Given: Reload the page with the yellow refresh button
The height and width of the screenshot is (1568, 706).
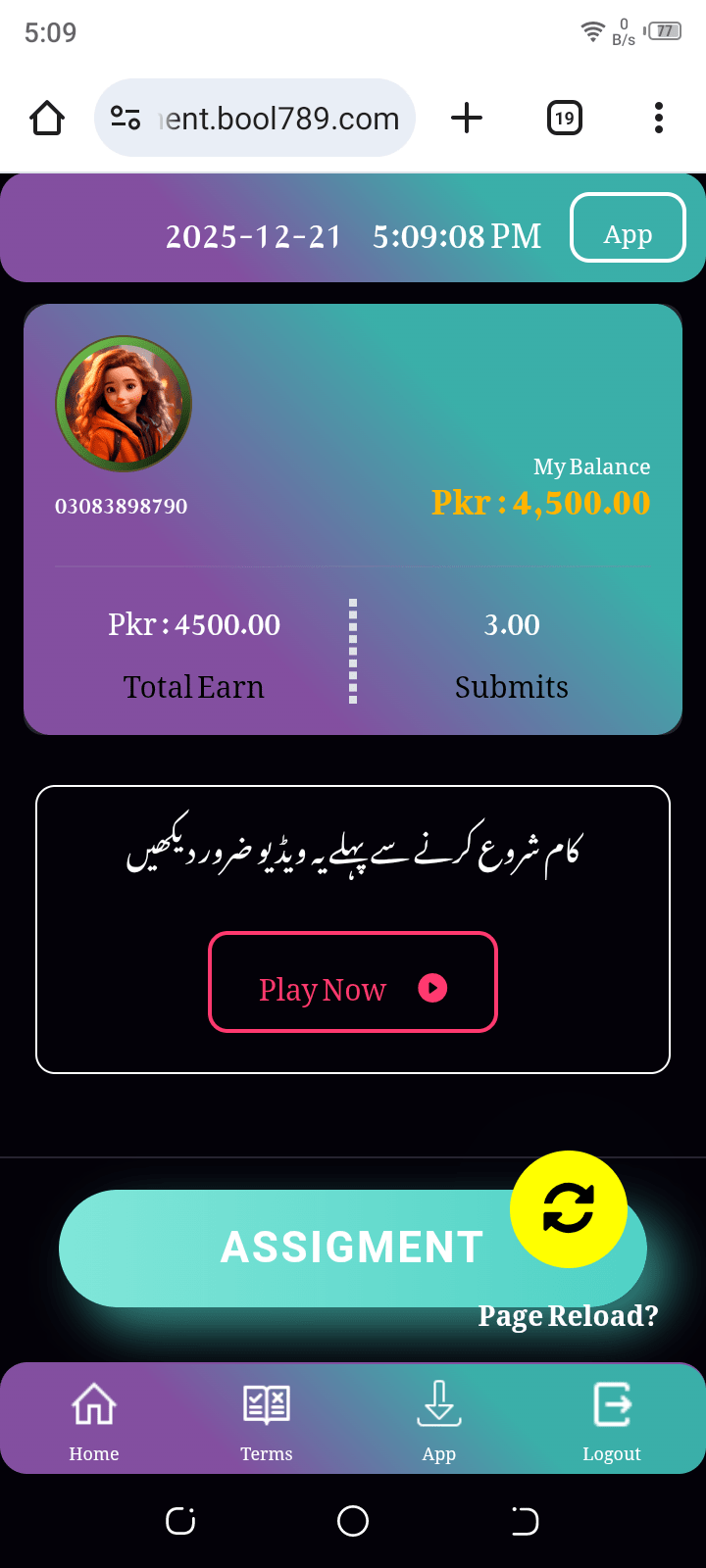Looking at the screenshot, I should [569, 1209].
